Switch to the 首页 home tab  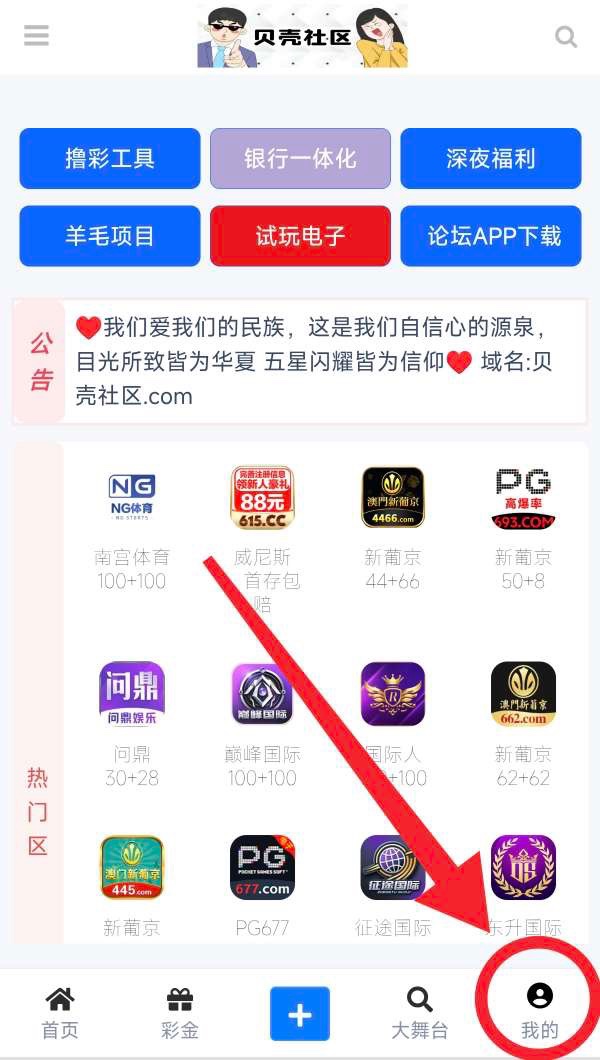[x=60, y=1012]
